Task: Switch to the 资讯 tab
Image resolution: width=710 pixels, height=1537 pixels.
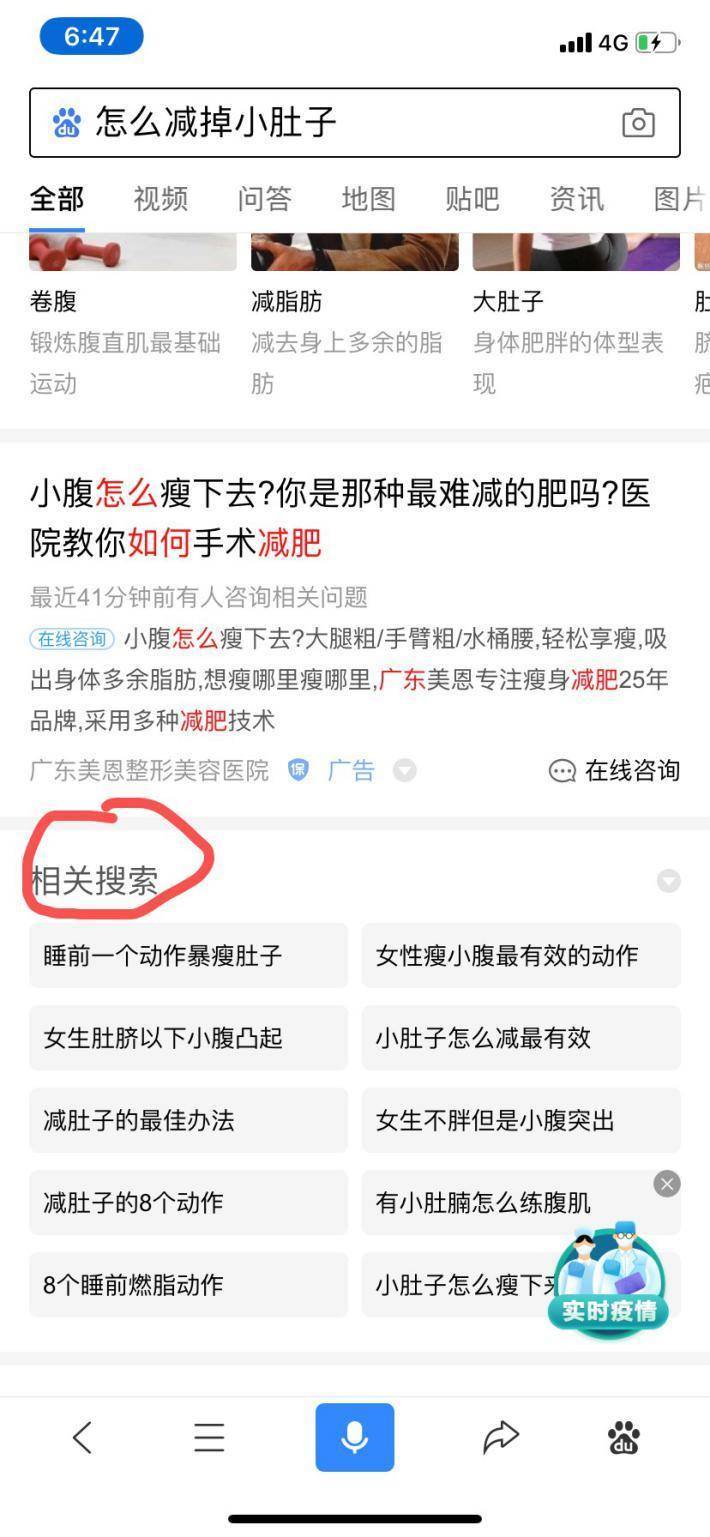Action: 577,199
